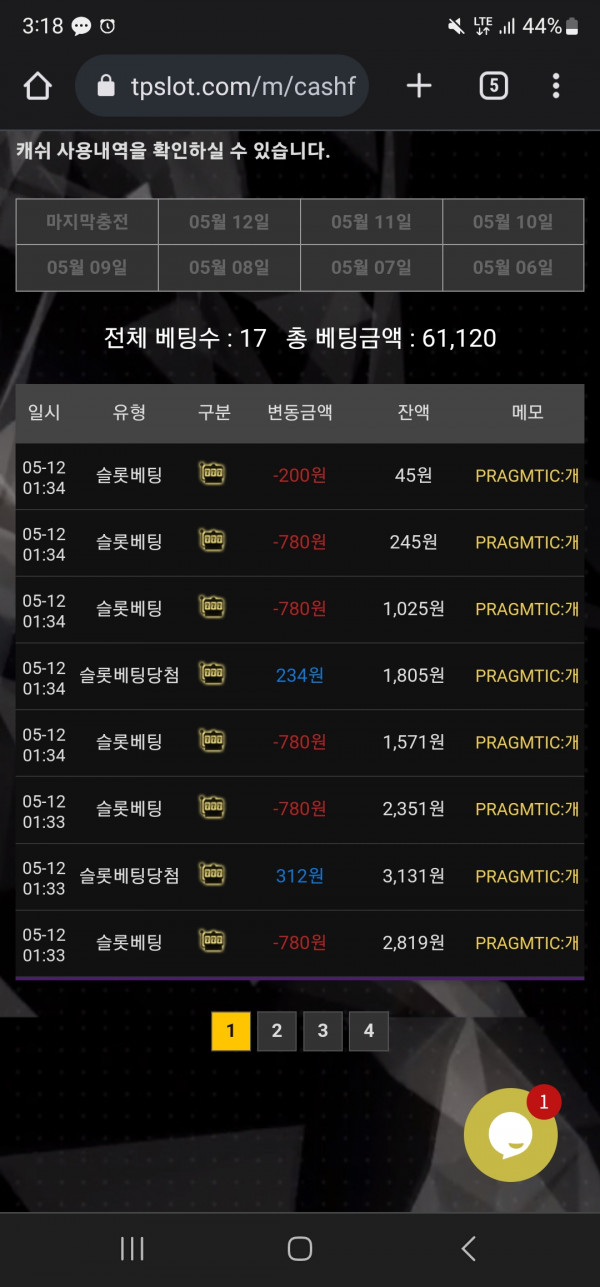Open the tab switcher showing 5 tabs
600x1287 pixels.
click(x=492, y=87)
